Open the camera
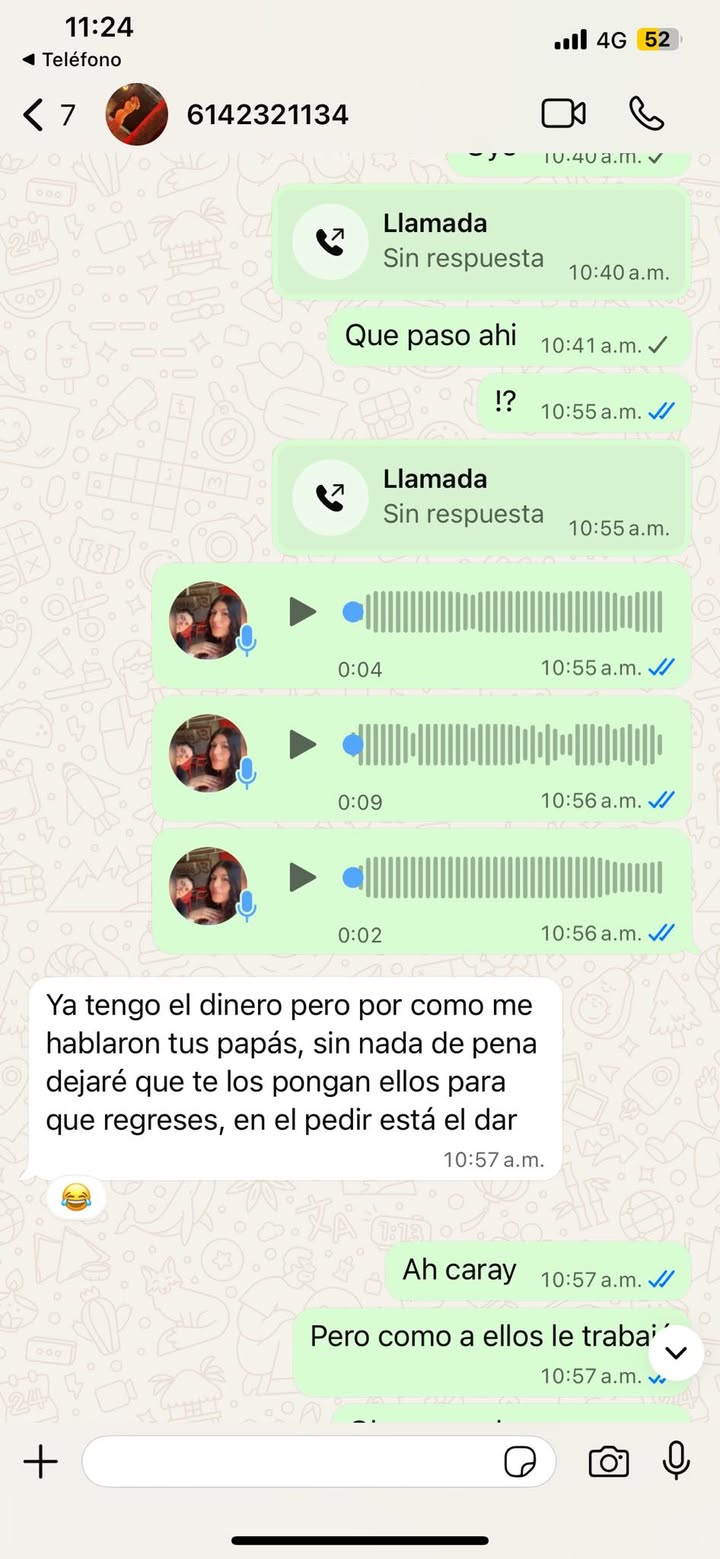720x1559 pixels. pyautogui.click(x=608, y=1462)
